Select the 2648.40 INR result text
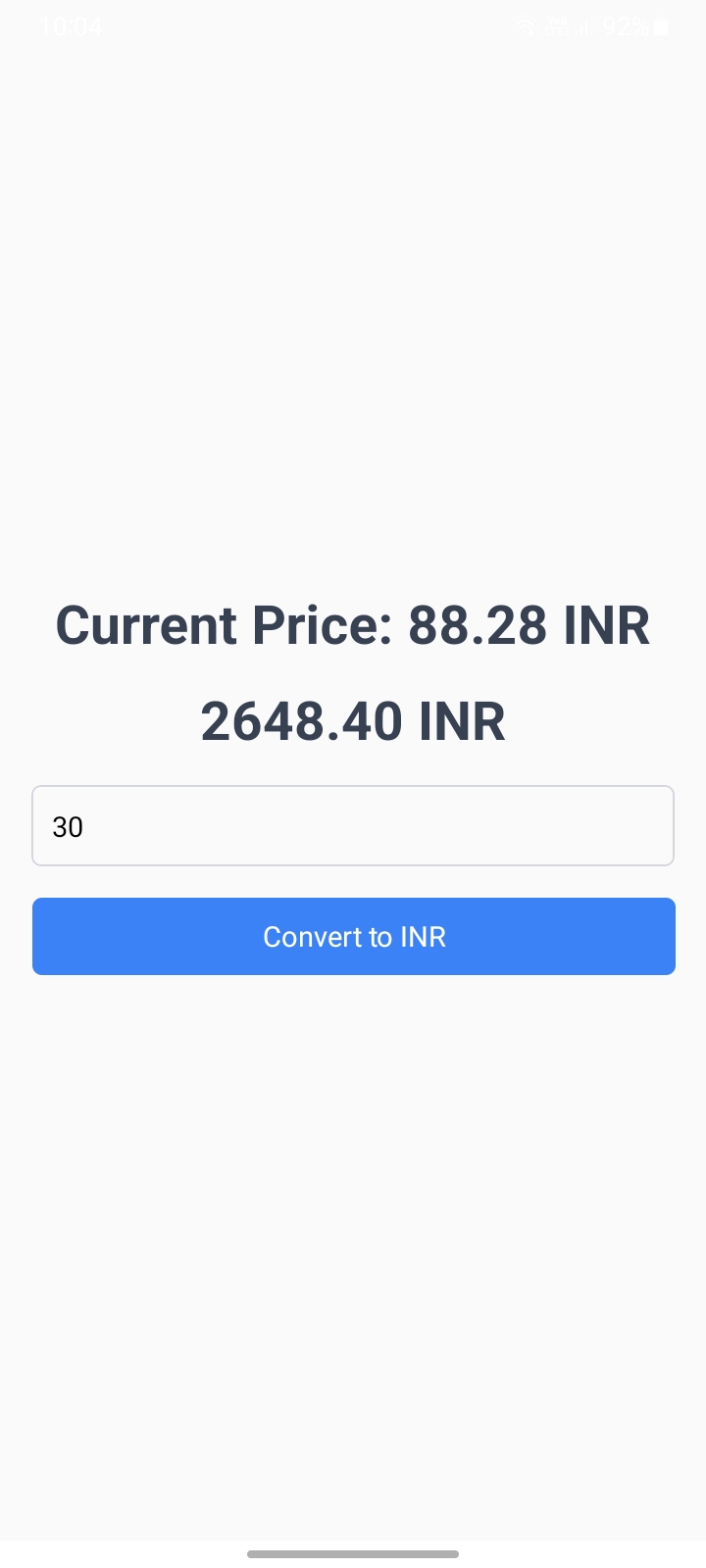Image resolution: width=706 pixels, height=1568 pixels. (x=353, y=720)
